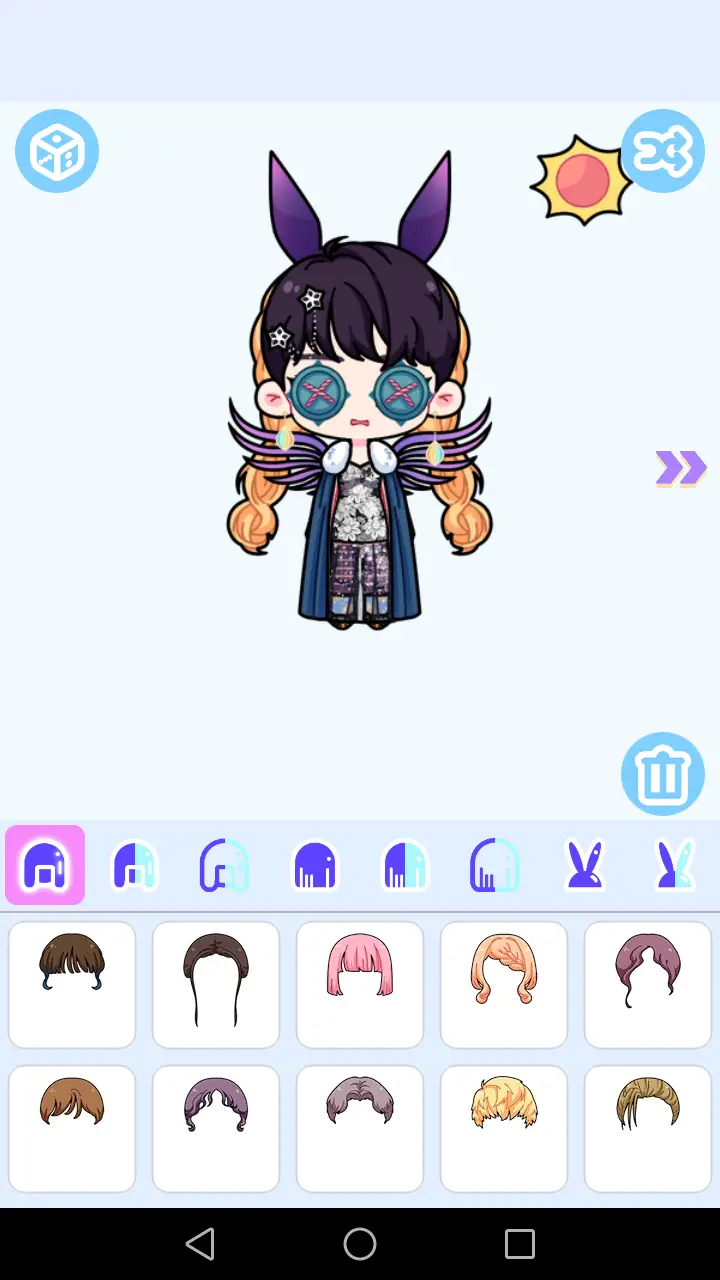Open the side-swept hair category icon

(x=225, y=865)
